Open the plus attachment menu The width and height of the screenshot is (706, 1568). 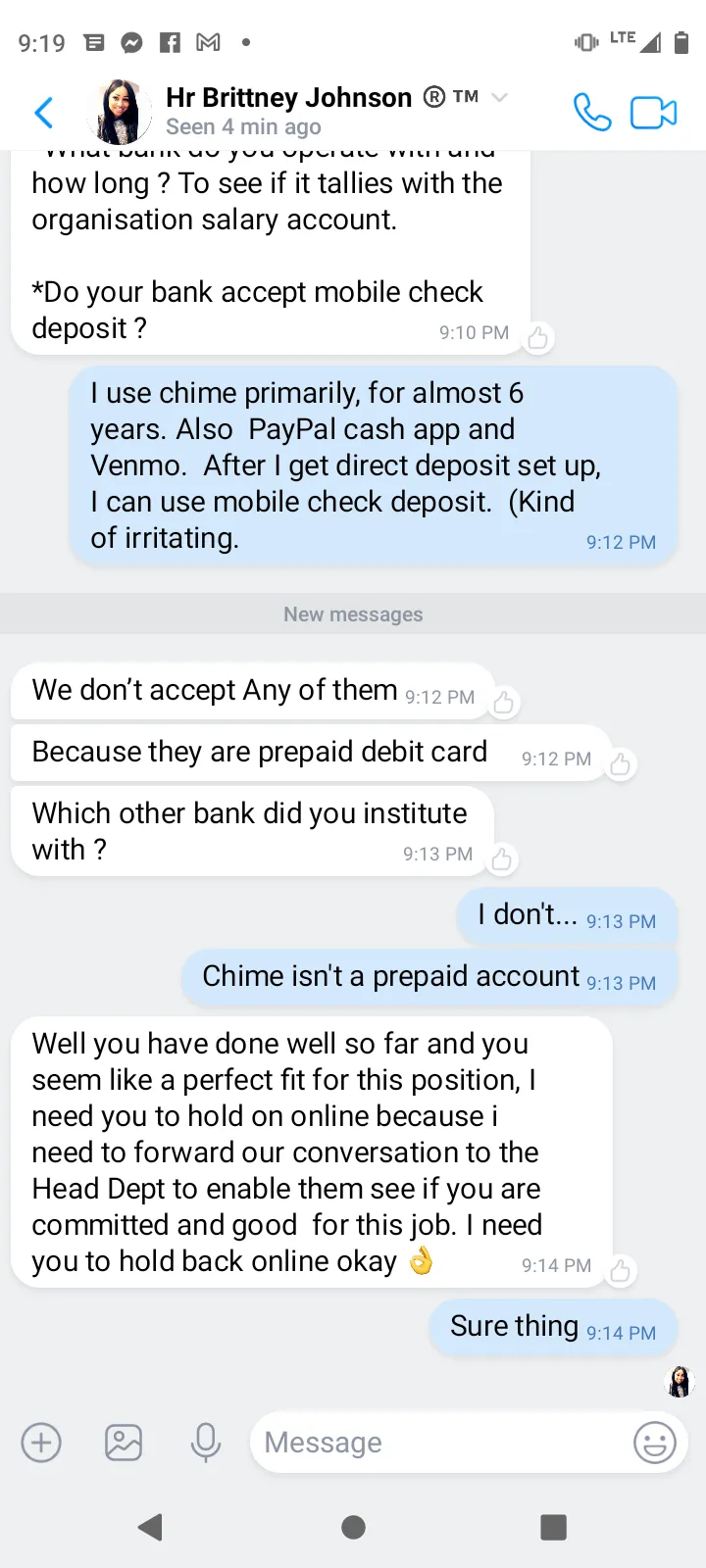(x=41, y=1443)
